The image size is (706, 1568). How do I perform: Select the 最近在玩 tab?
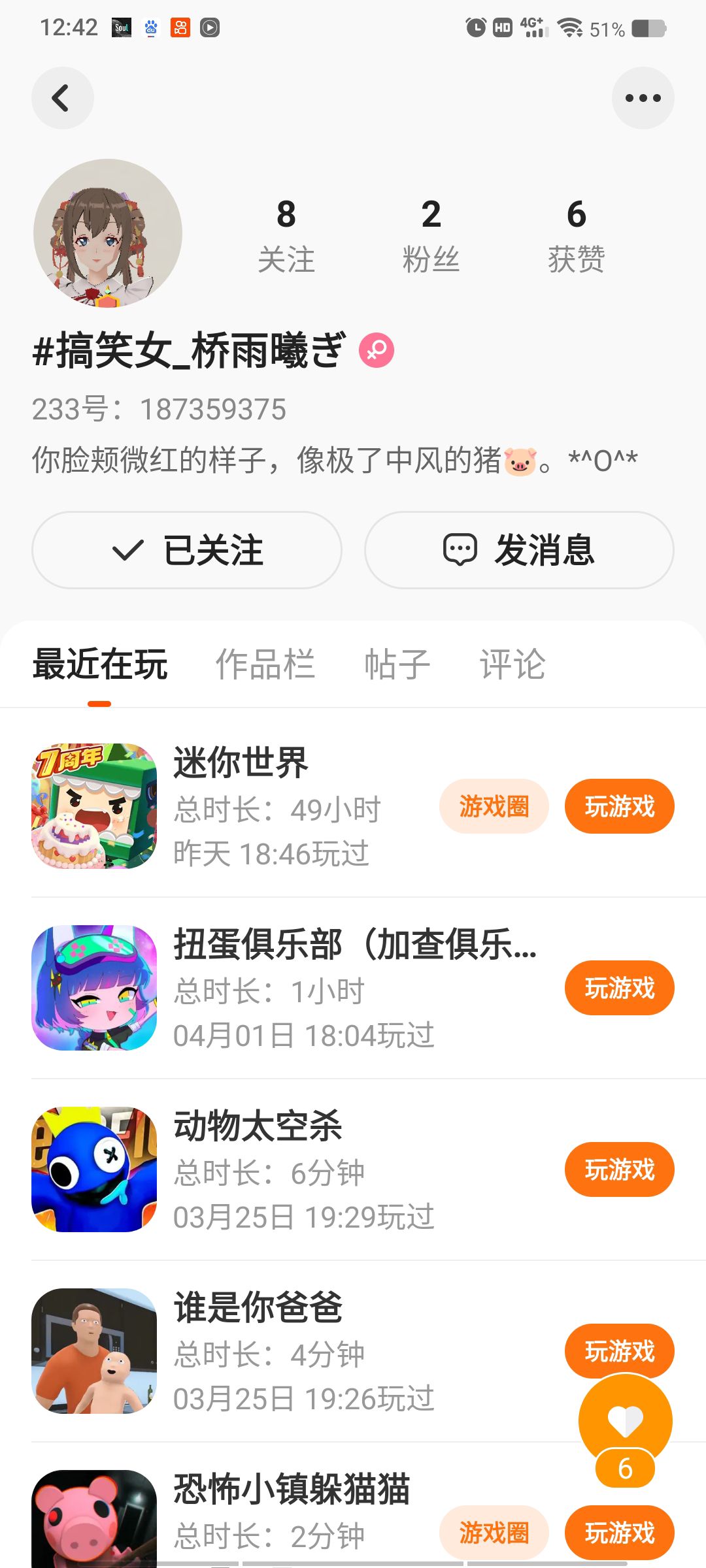pos(100,664)
